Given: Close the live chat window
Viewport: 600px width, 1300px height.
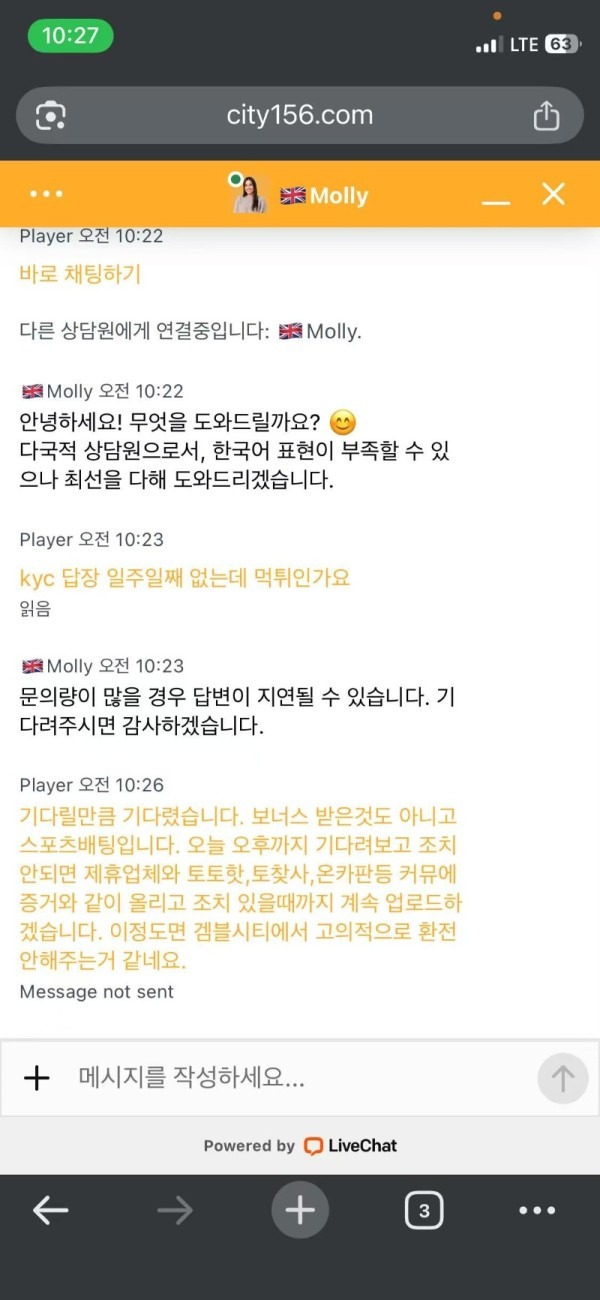Looking at the screenshot, I should (x=554, y=194).
